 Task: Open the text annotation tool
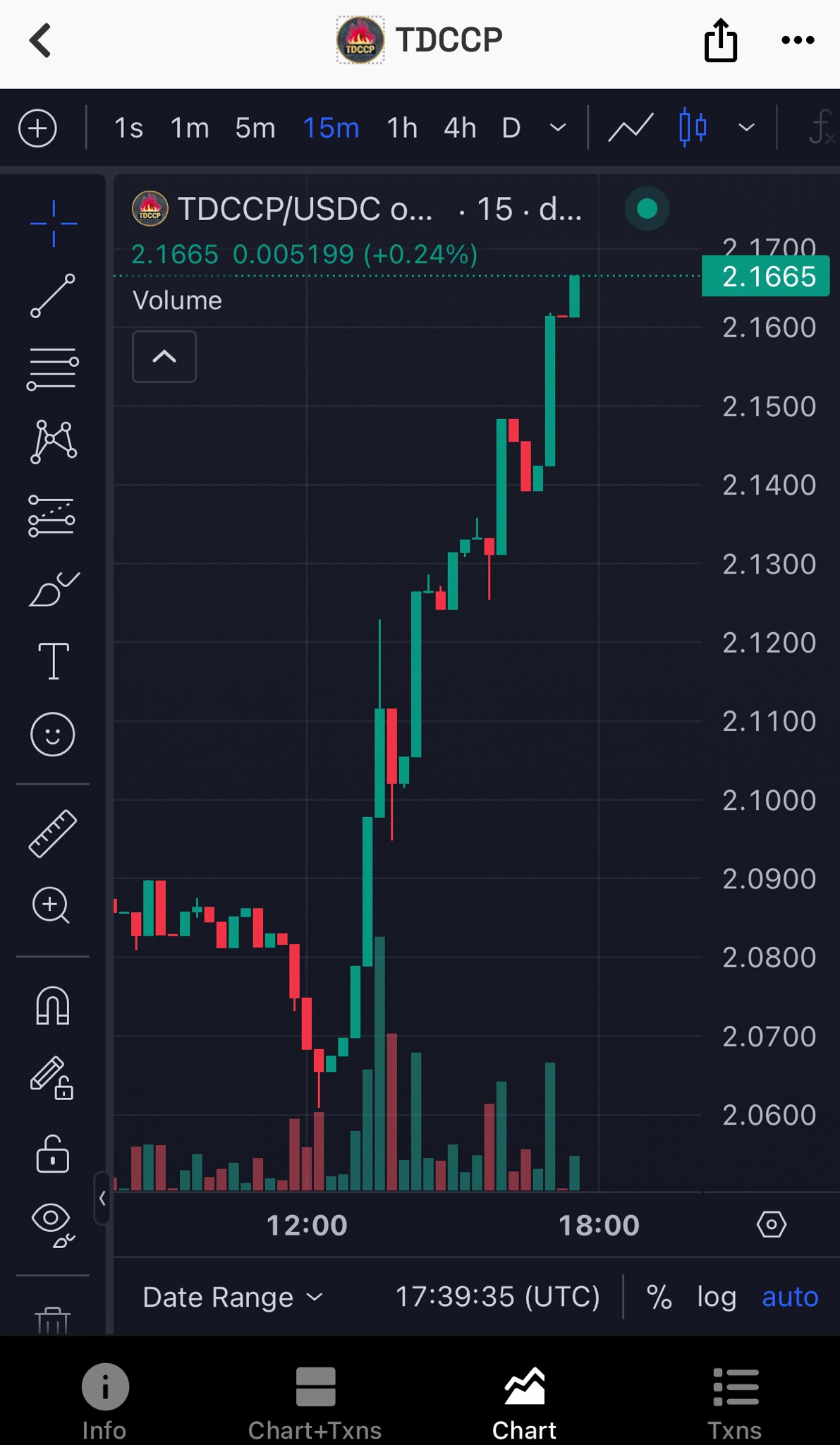tap(53, 660)
